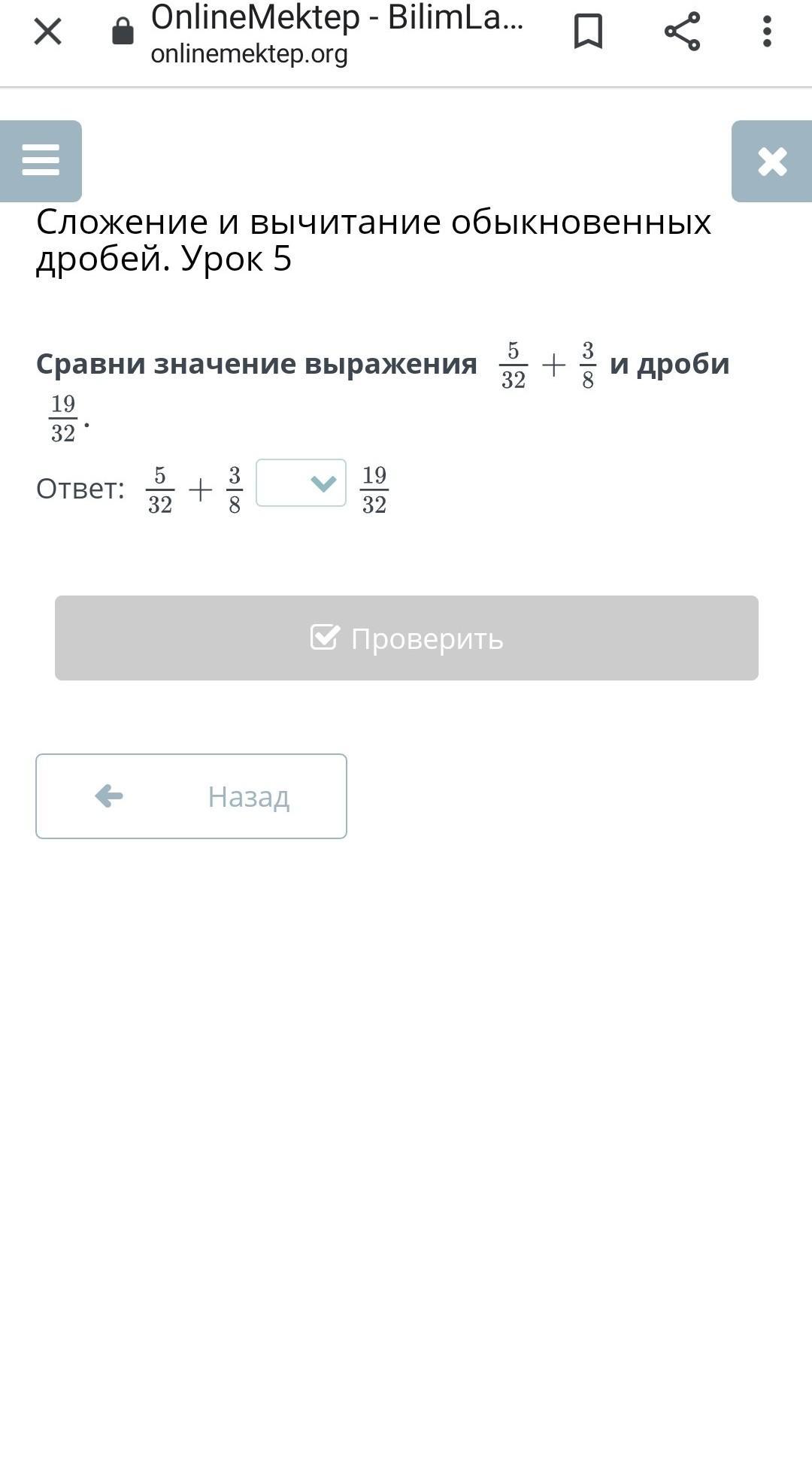Tap the Проверить button
Screen dimensions: 812x1476
(406, 638)
